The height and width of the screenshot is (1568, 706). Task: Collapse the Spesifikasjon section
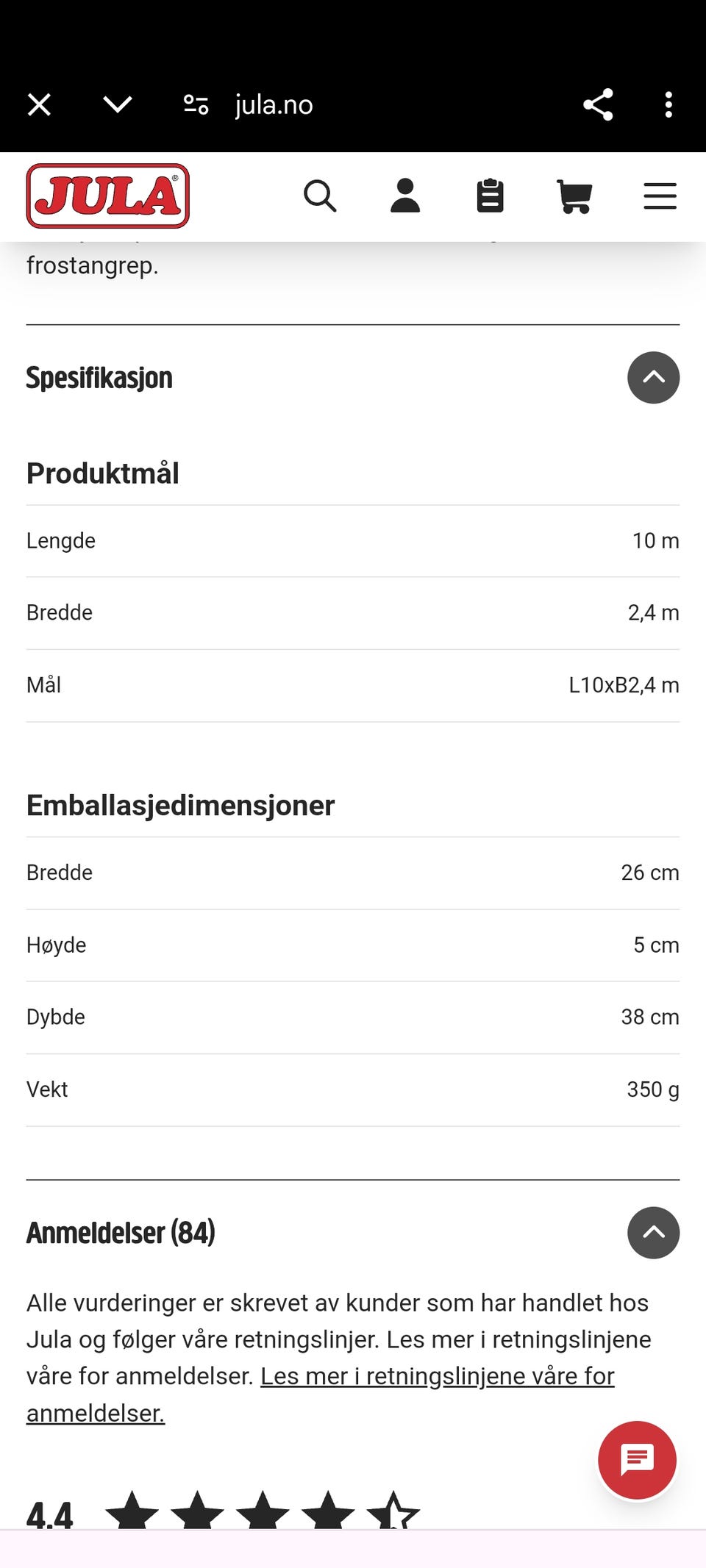(653, 378)
